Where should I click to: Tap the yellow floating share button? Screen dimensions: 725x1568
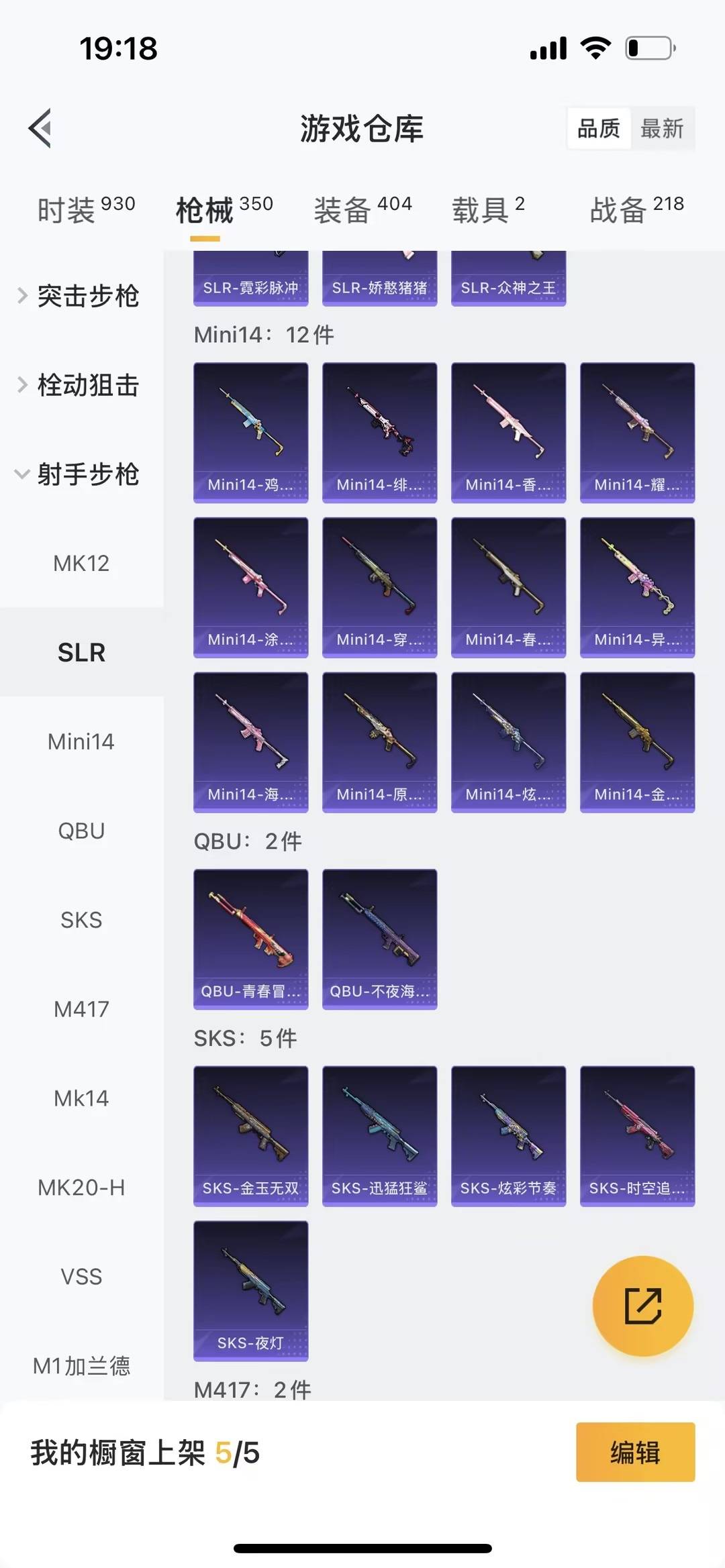point(642,1306)
